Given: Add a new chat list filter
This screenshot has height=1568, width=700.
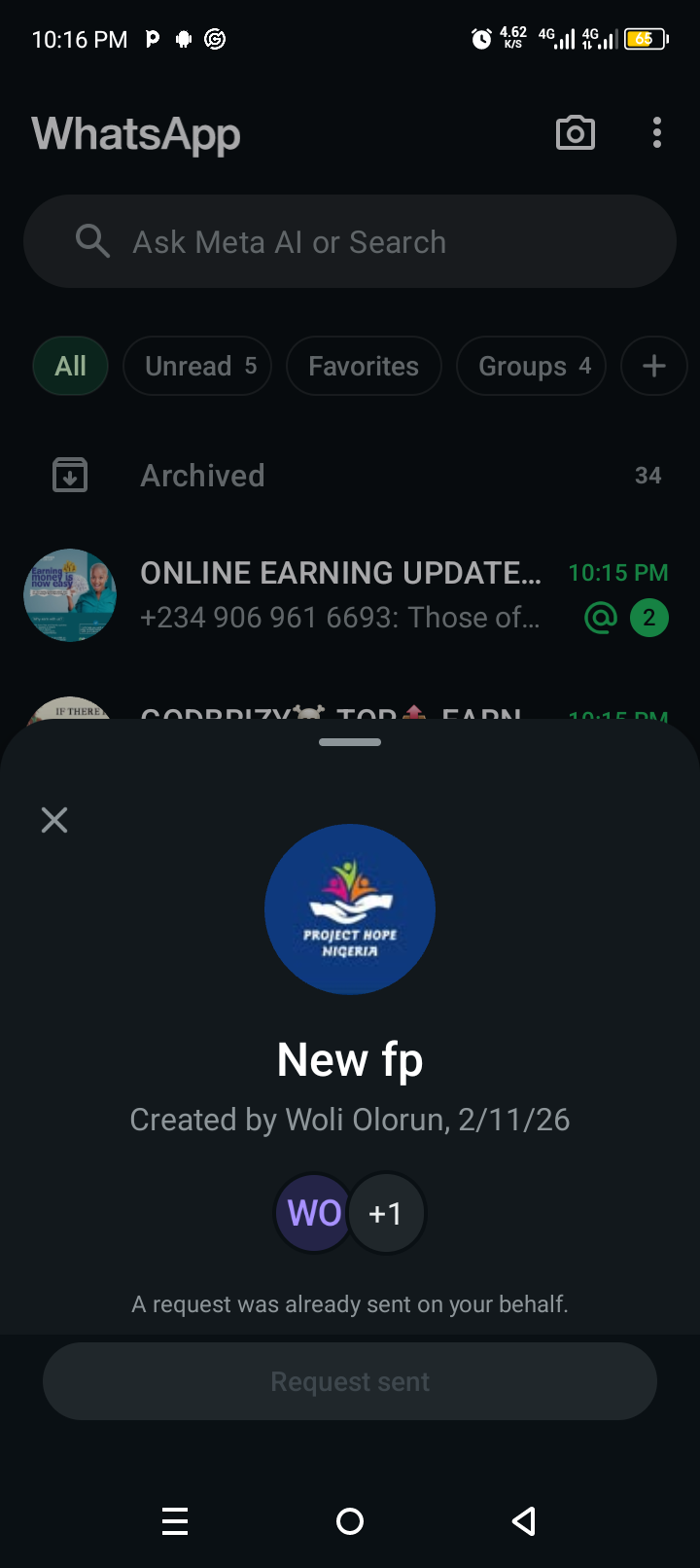Looking at the screenshot, I should click(x=654, y=366).
